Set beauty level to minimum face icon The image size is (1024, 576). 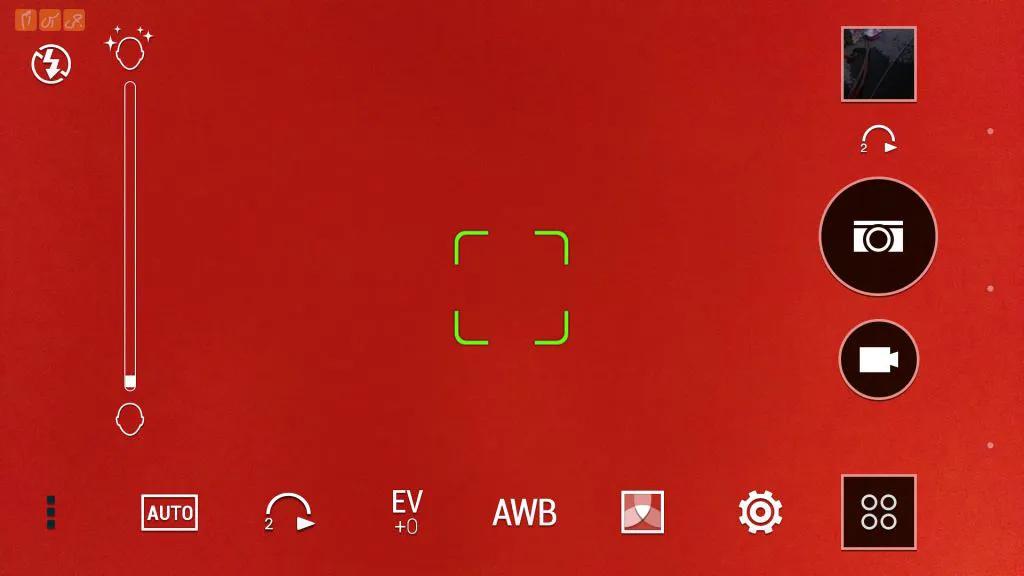pos(129,418)
